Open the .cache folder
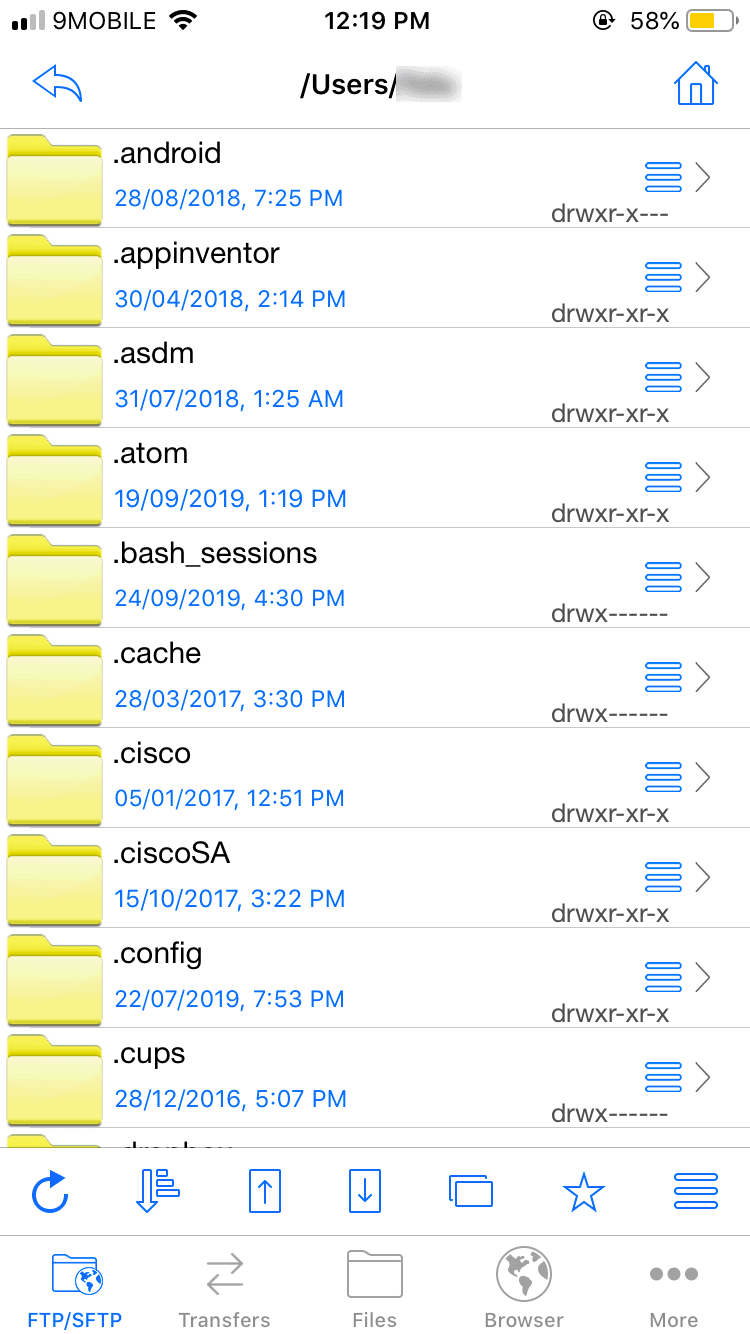The height and width of the screenshot is (1334, 750). (x=375, y=677)
